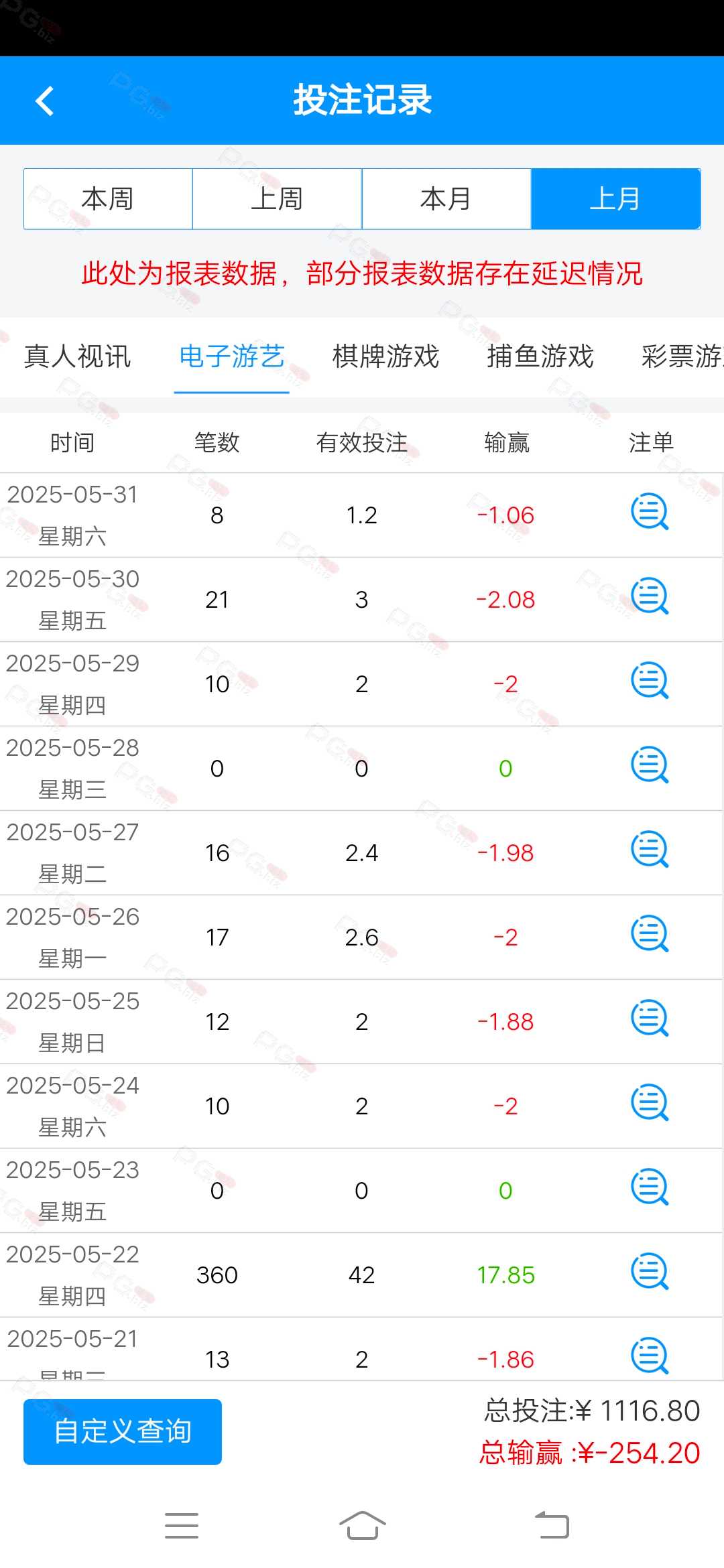
Task: Check bet slips for 2025-05-28
Action: click(650, 766)
